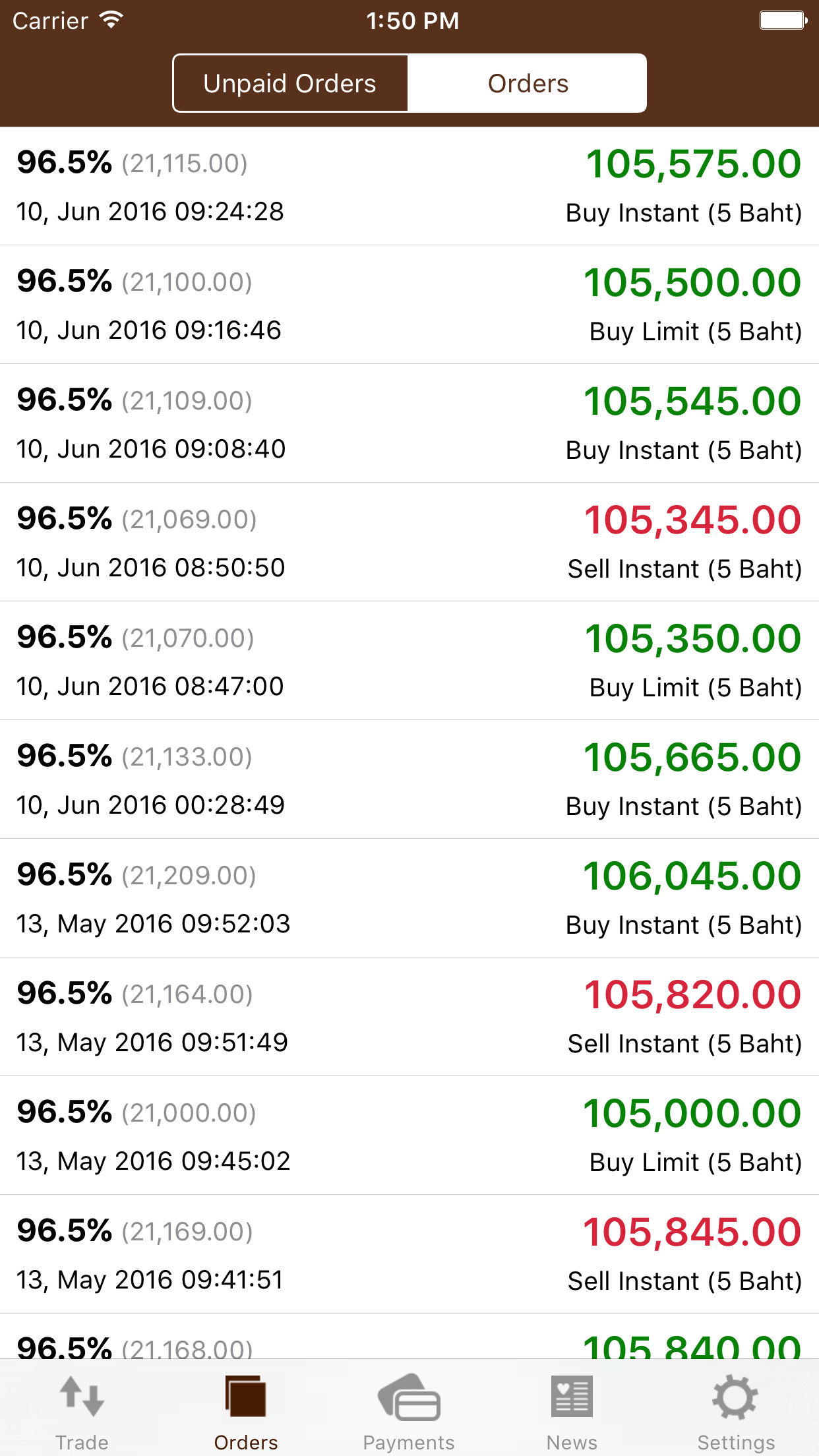The width and height of the screenshot is (819, 1456).
Task: Open the 106,045.00 Buy Instant order
Action: [x=409, y=898]
